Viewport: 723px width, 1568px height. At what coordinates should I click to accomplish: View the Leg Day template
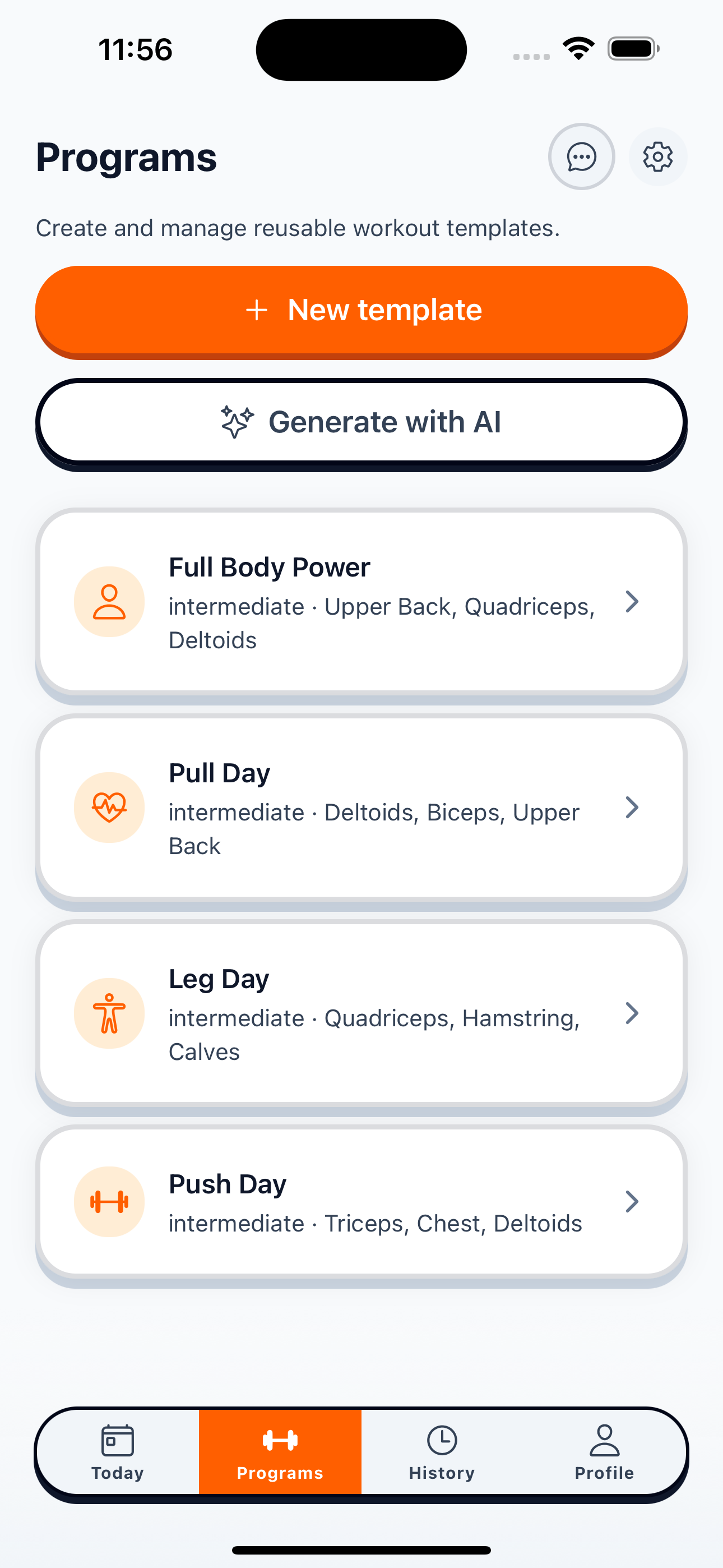(361, 1013)
